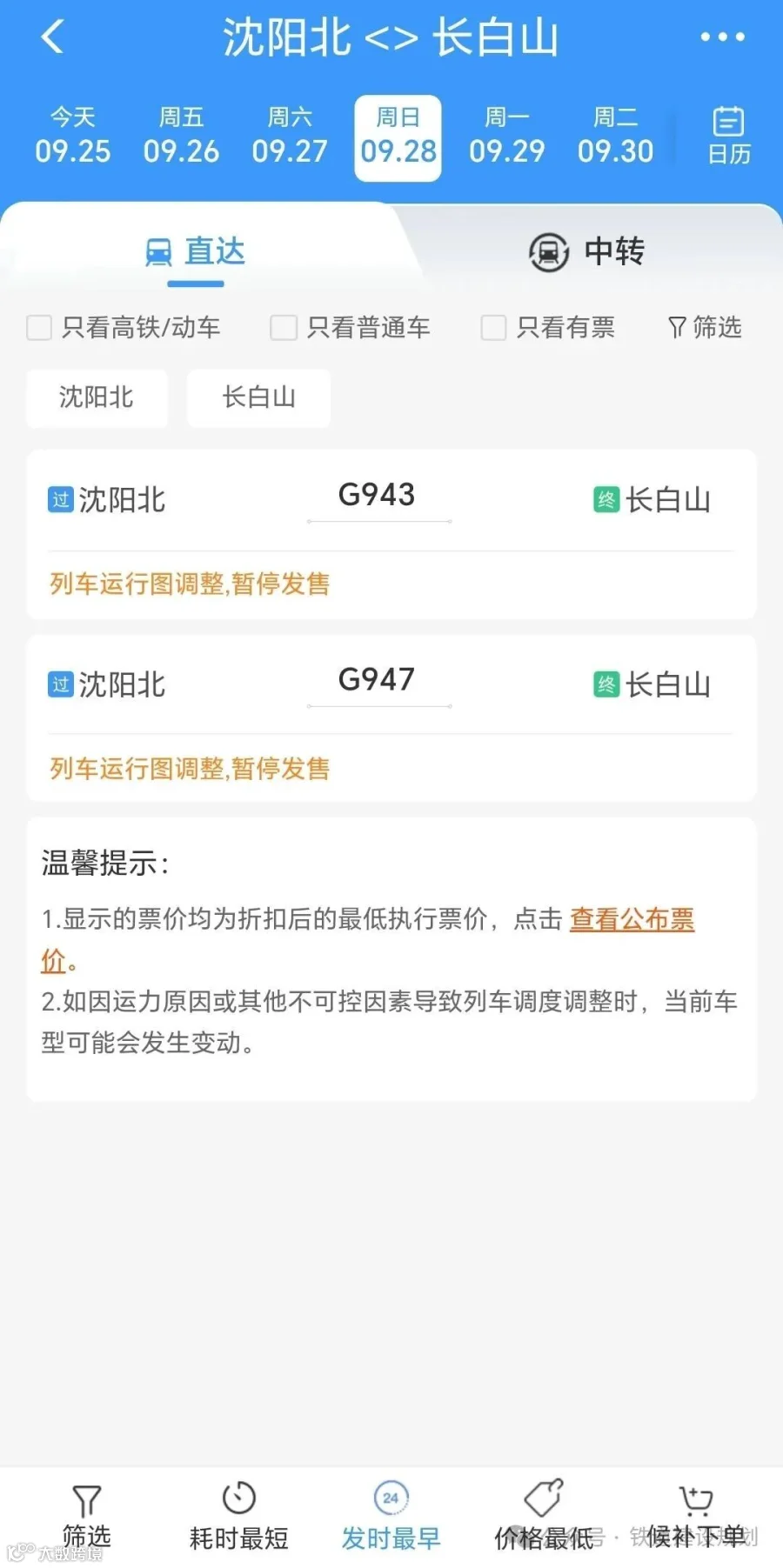Pick Saturday 09.27
Image resolution: width=783 pixels, height=1568 pixels.
(290, 137)
